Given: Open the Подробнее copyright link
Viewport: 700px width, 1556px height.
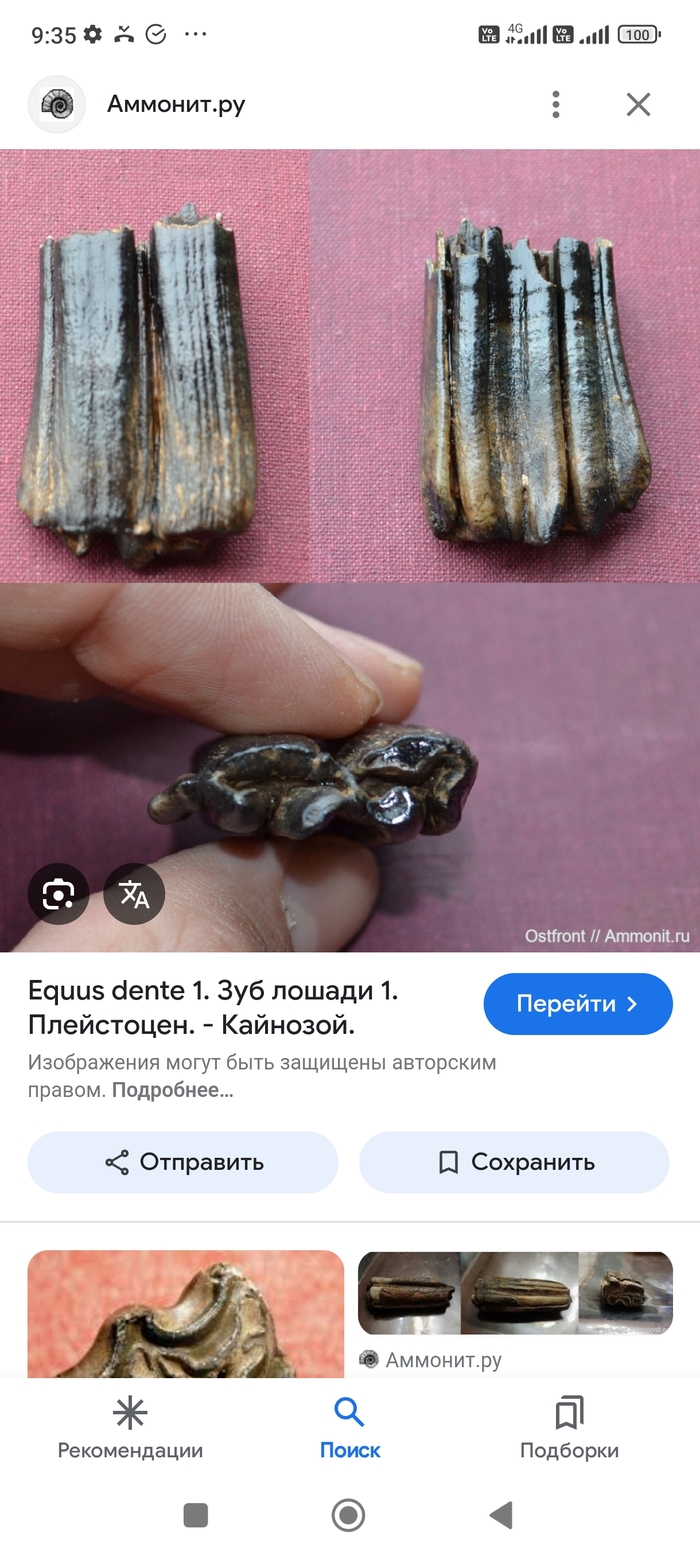Looking at the screenshot, I should click(172, 1090).
